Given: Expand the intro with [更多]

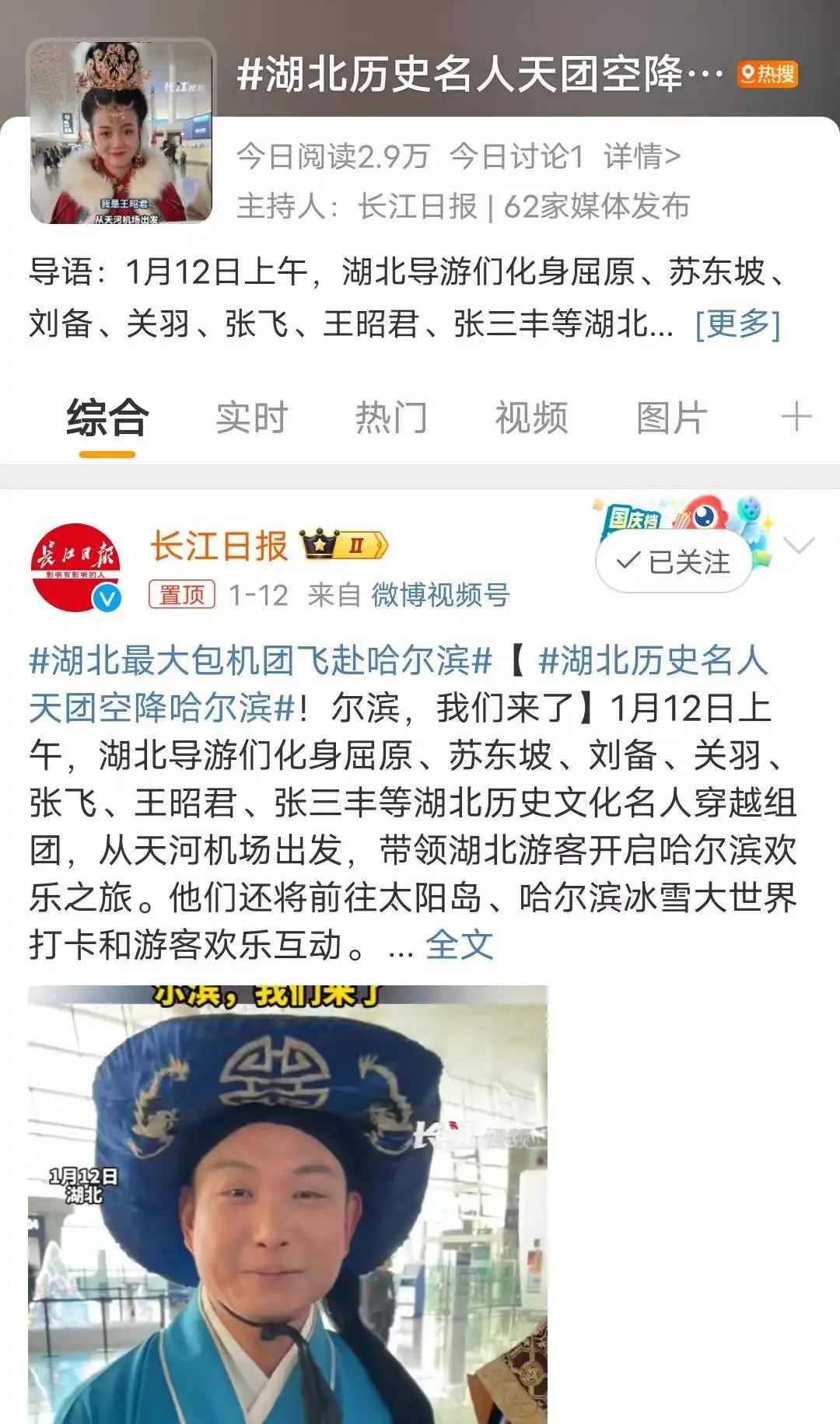Looking at the screenshot, I should pyautogui.click(x=737, y=324).
